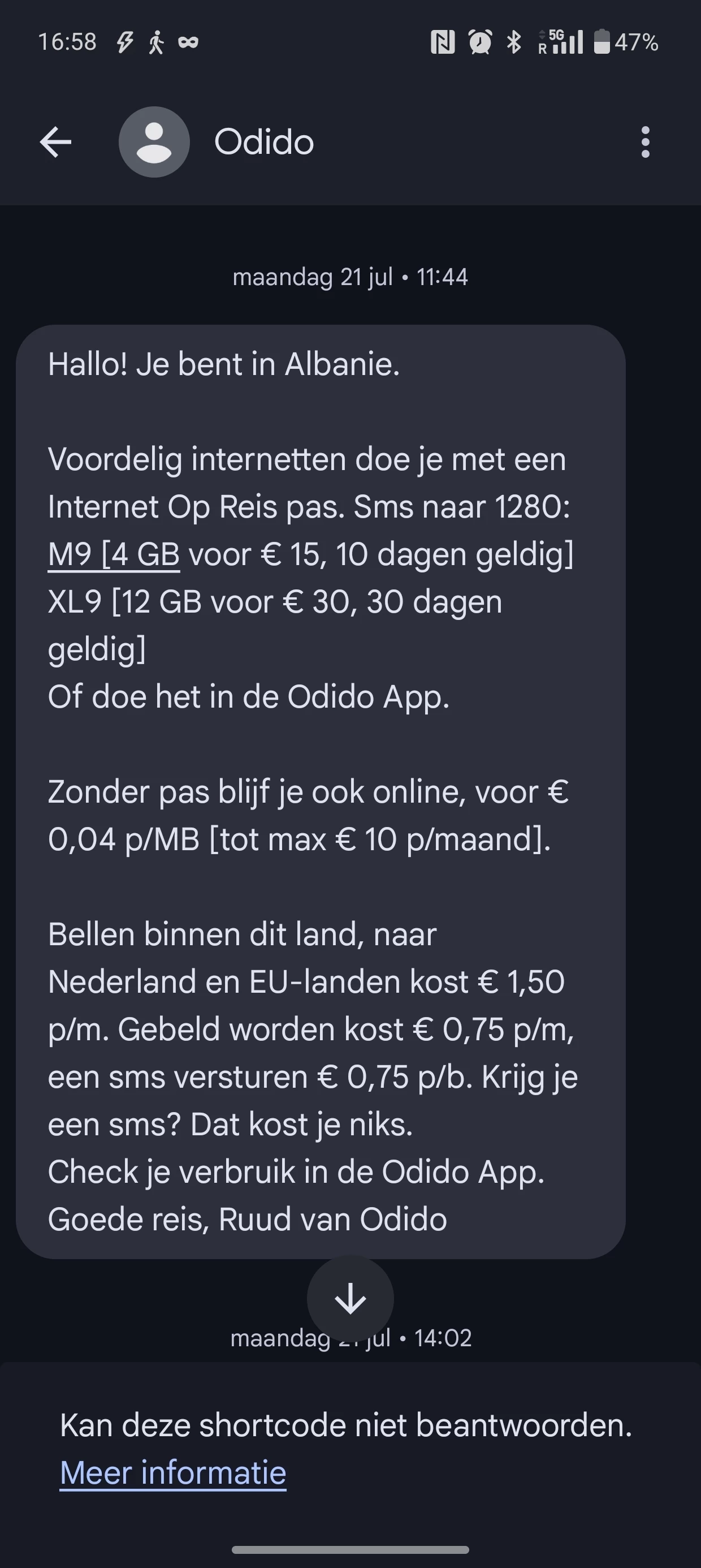The image size is (701, 1568).
Task: Jump to latest message with down arrow
Action: click(x=350, y=1299)
